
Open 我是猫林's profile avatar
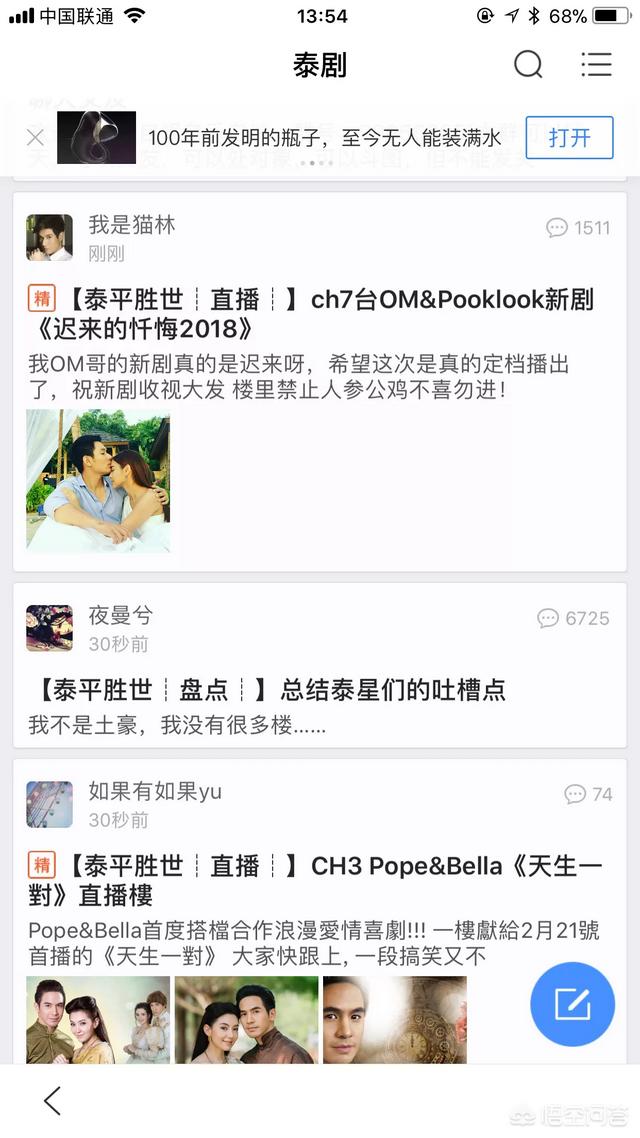coord(49,237)
